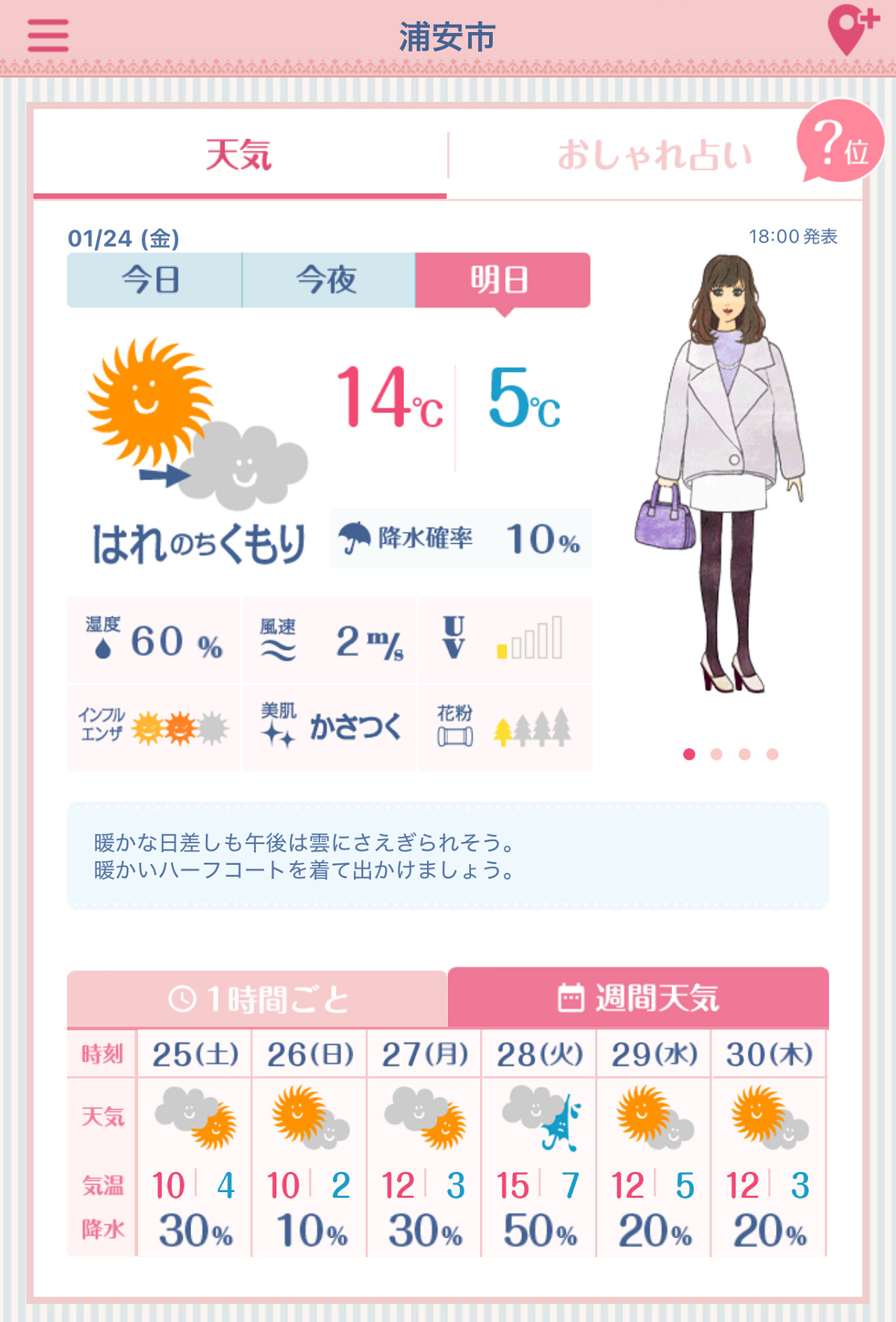
Task: Select the second carousel dot
Action: [x=716, y=754]
